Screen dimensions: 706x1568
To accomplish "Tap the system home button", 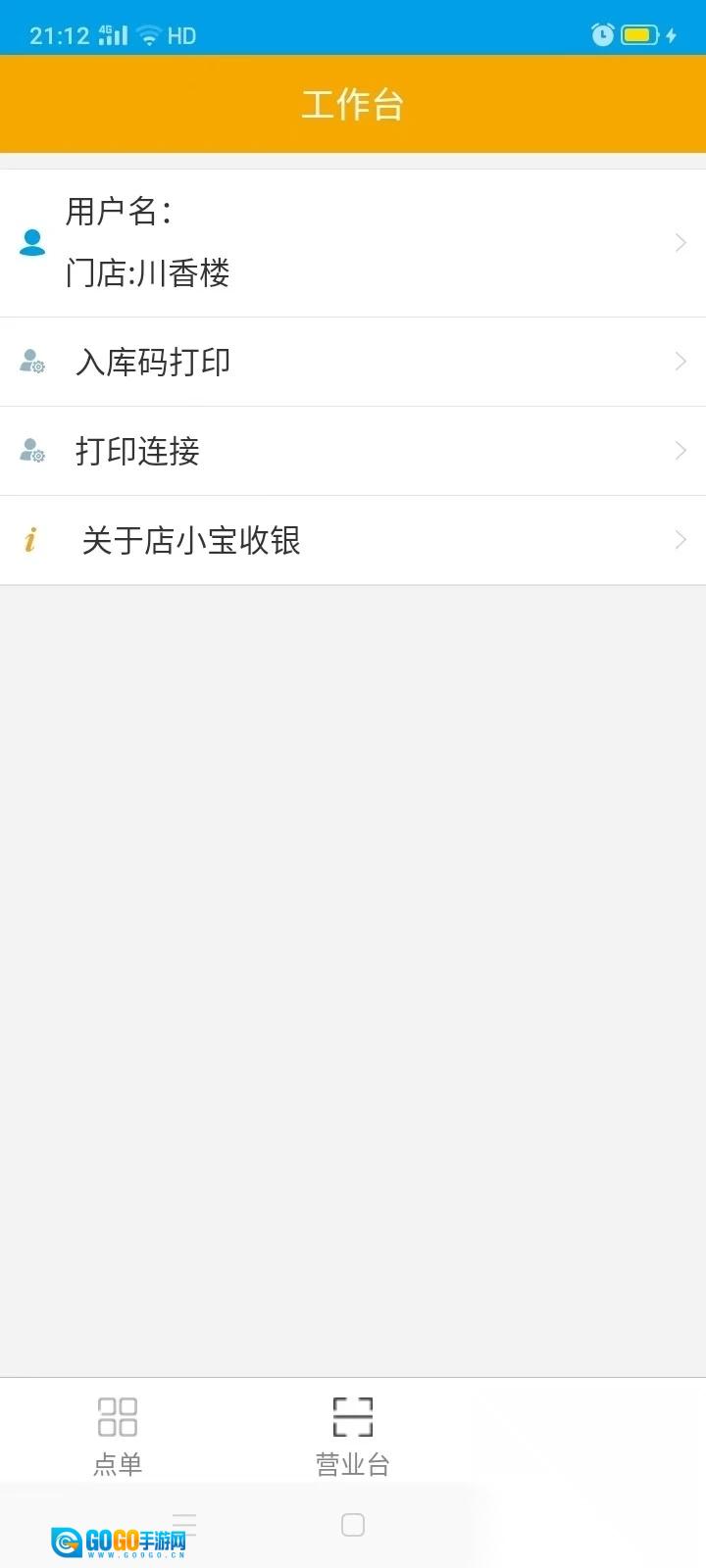I will (353, 1525).
